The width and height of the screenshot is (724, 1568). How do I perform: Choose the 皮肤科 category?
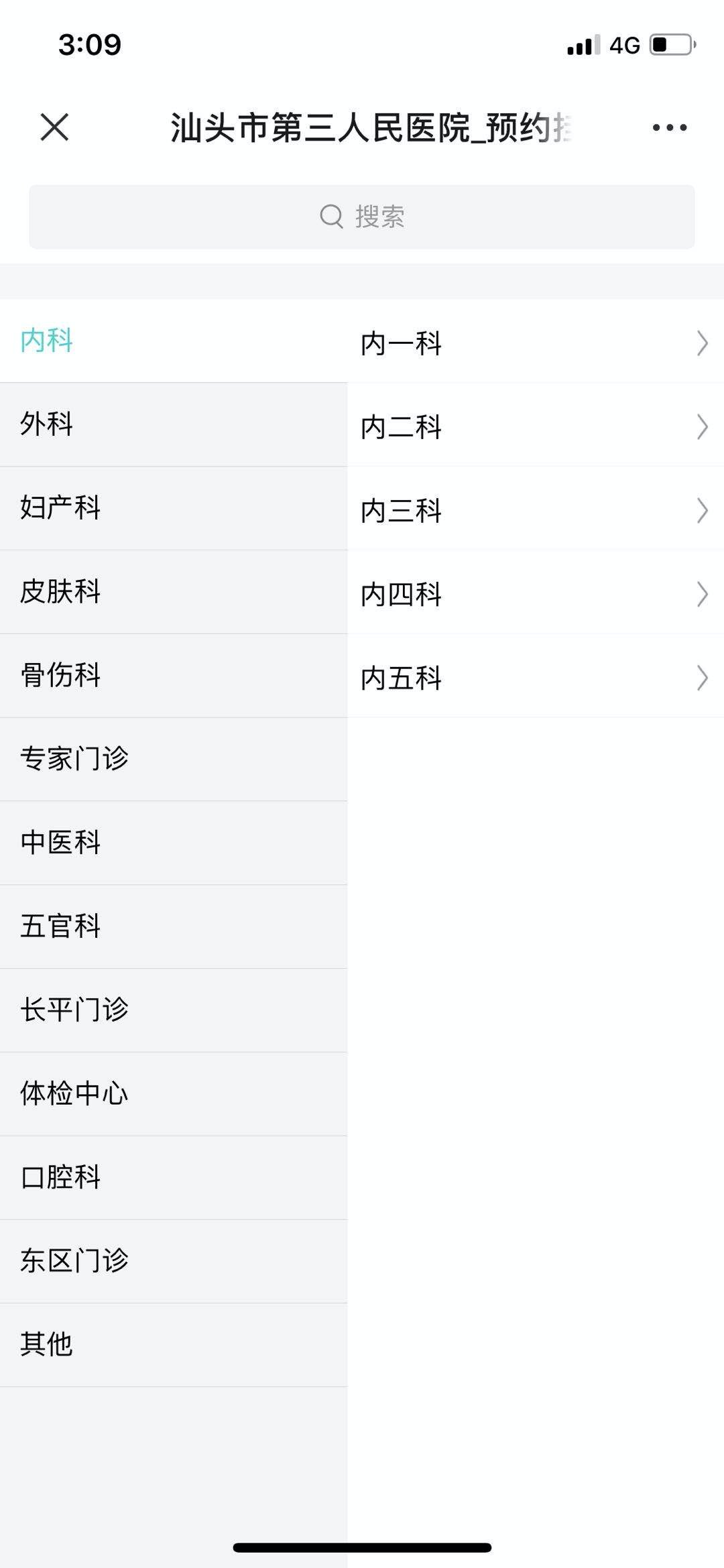(173, 592)
